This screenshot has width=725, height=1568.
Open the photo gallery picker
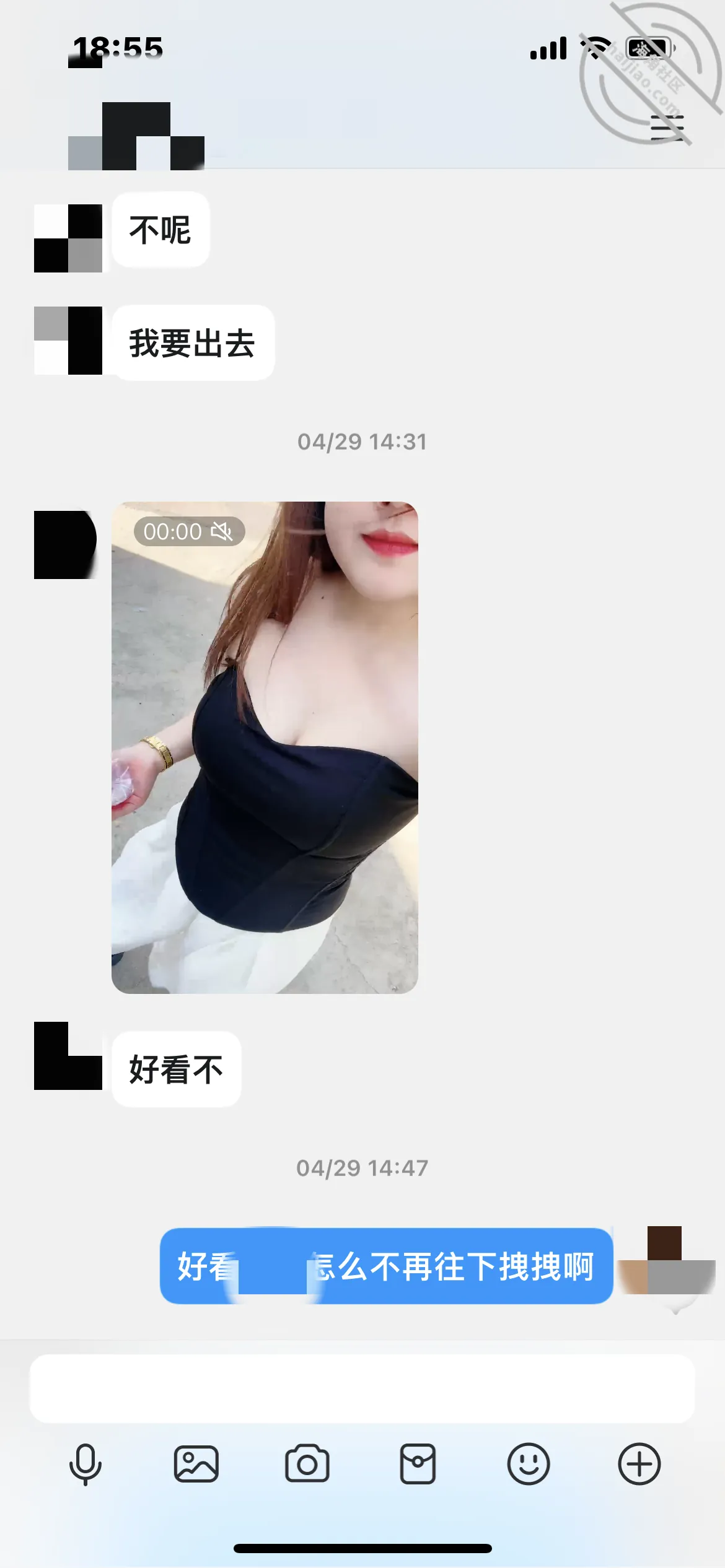tap(196, 1464)
